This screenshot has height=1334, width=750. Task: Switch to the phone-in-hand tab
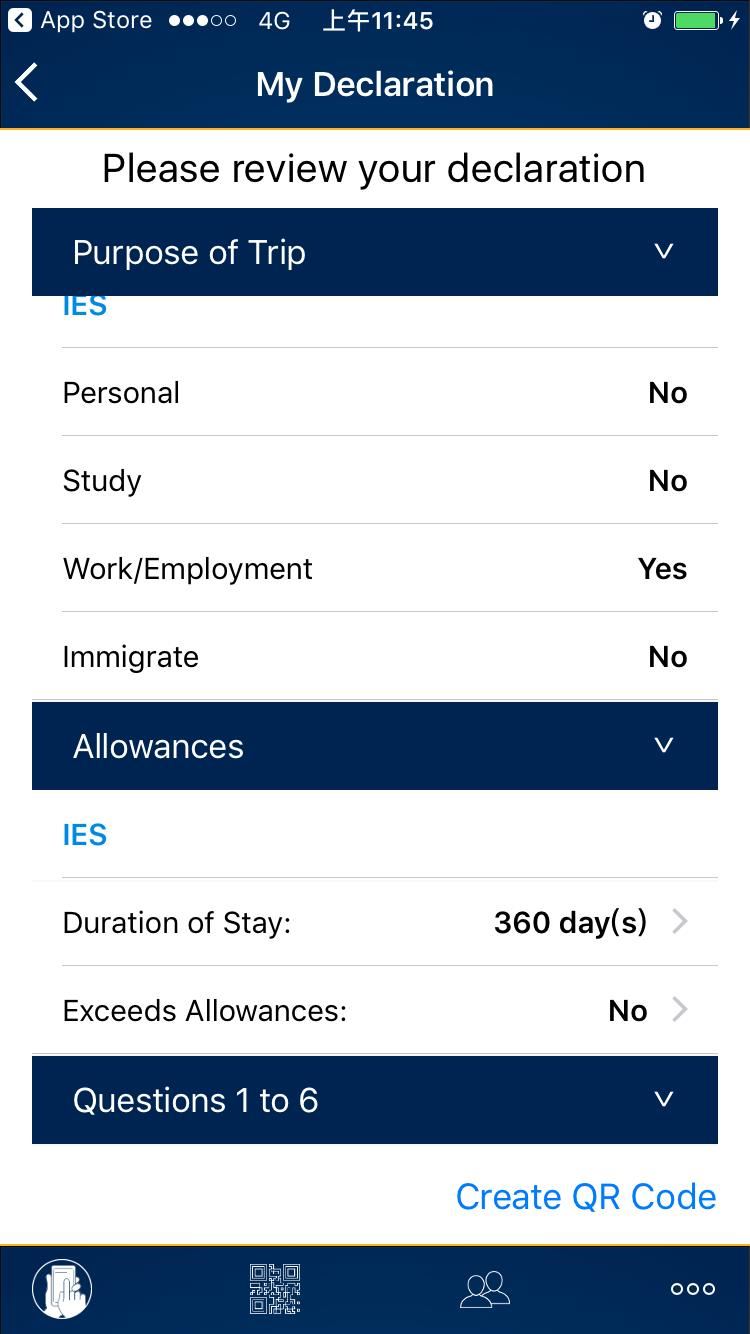coord(62,1289)
